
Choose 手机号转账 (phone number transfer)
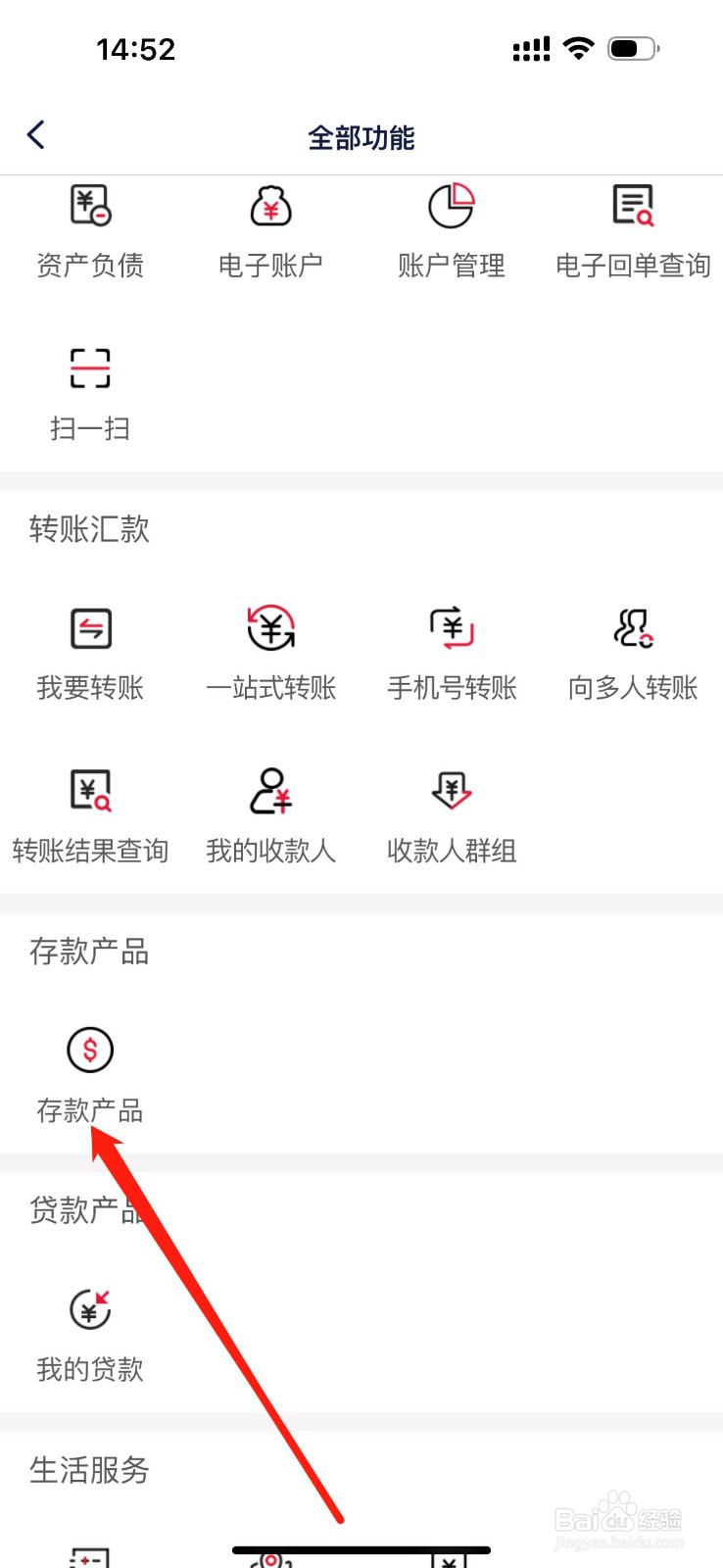click(452, 655)
